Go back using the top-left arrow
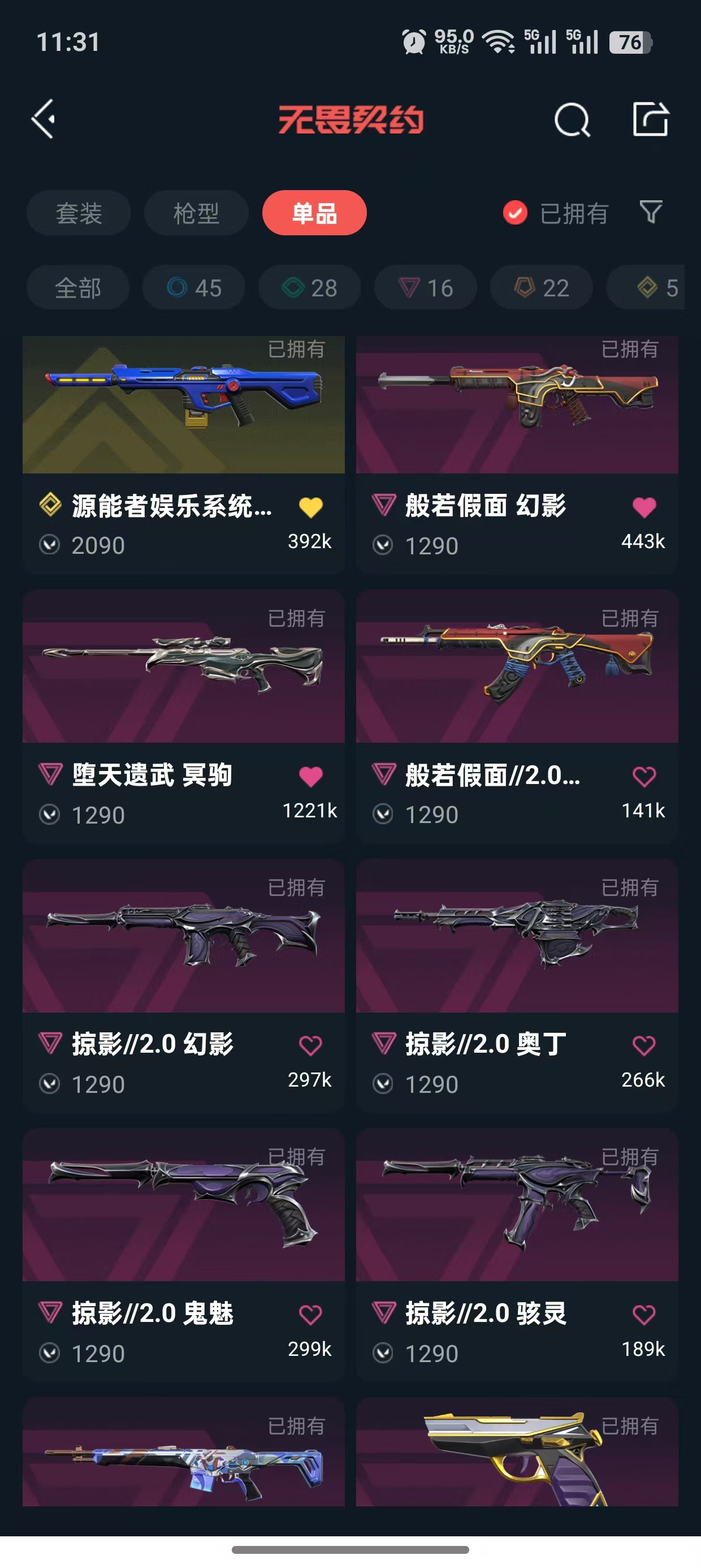Image resolution: width=701 pixels, height=1568 pixels. click(x=44, y=119)
